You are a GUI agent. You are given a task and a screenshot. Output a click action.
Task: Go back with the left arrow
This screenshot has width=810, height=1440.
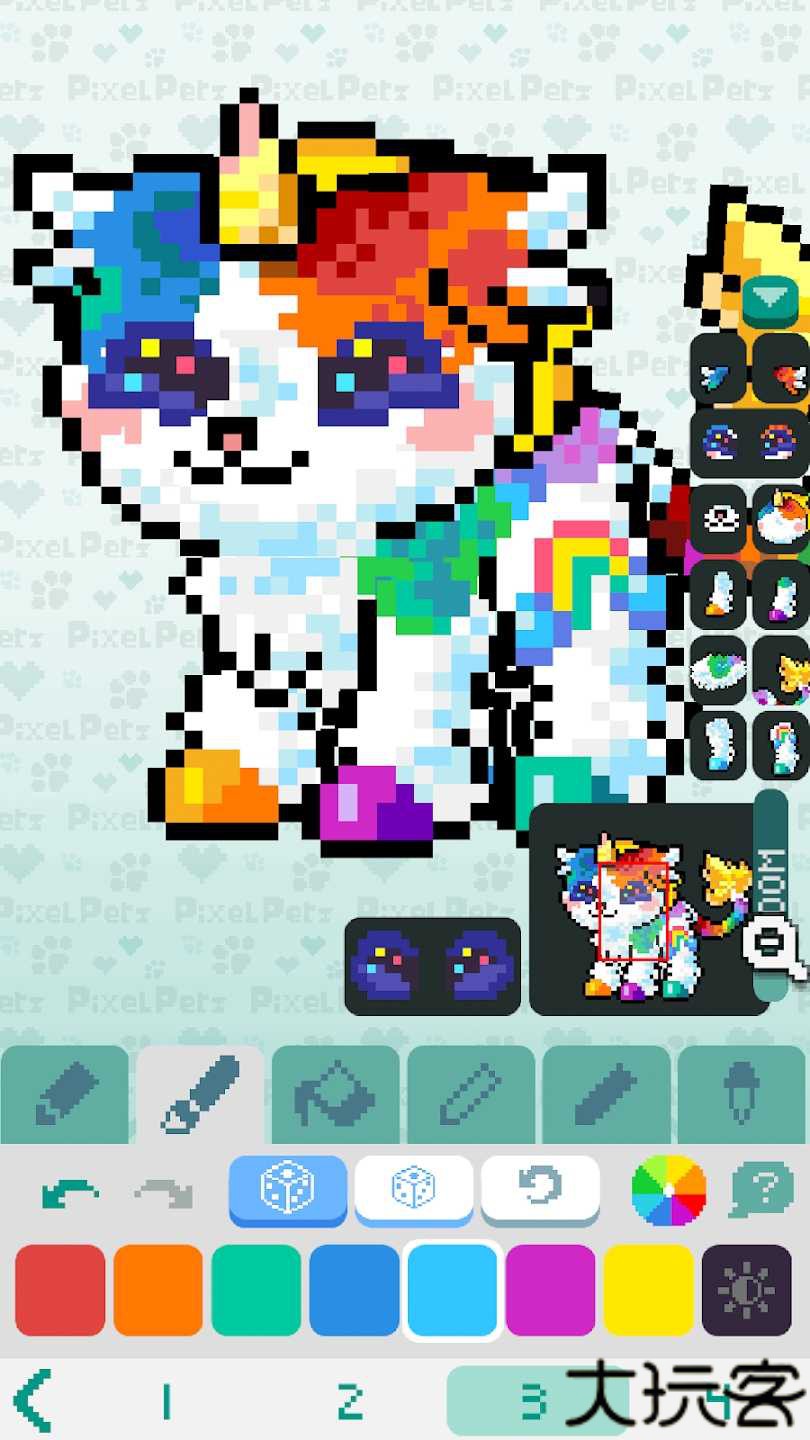[x=33, y=1400]
